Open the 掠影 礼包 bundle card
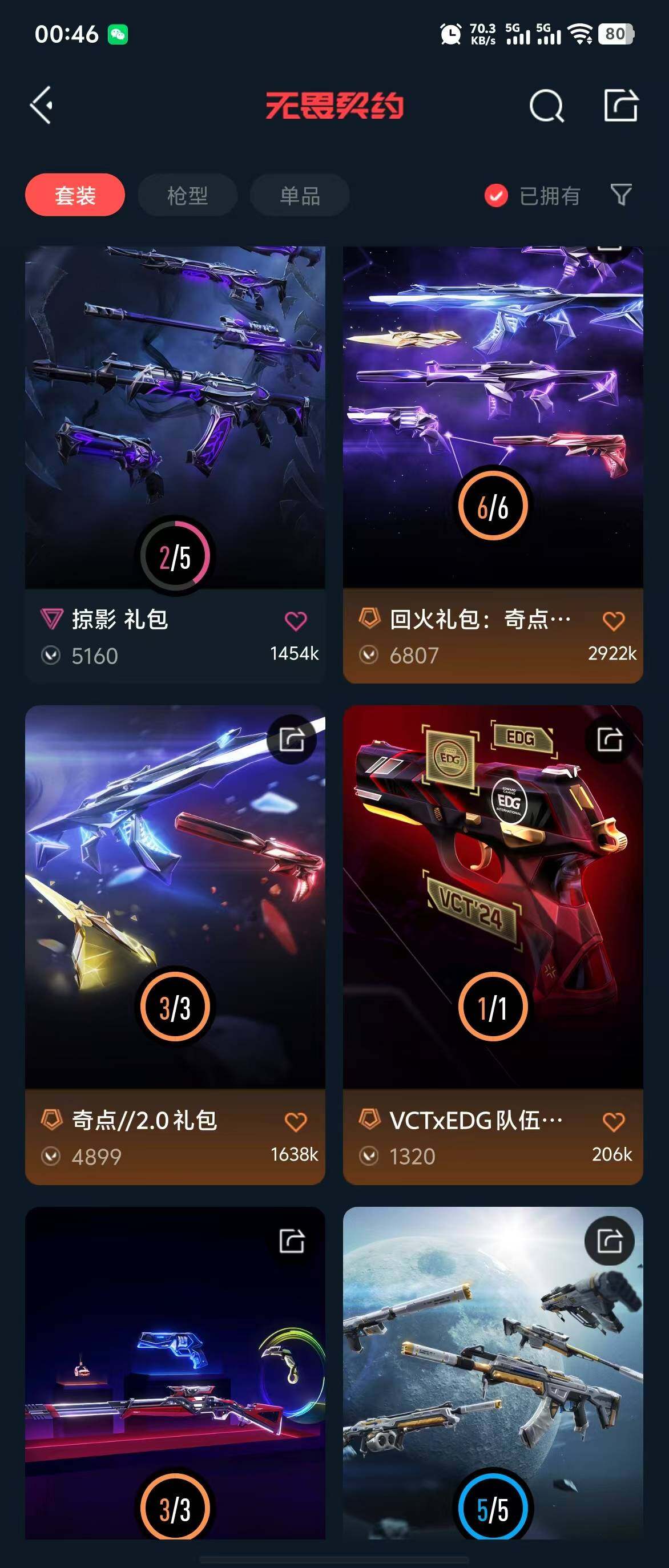 point(175,414)
